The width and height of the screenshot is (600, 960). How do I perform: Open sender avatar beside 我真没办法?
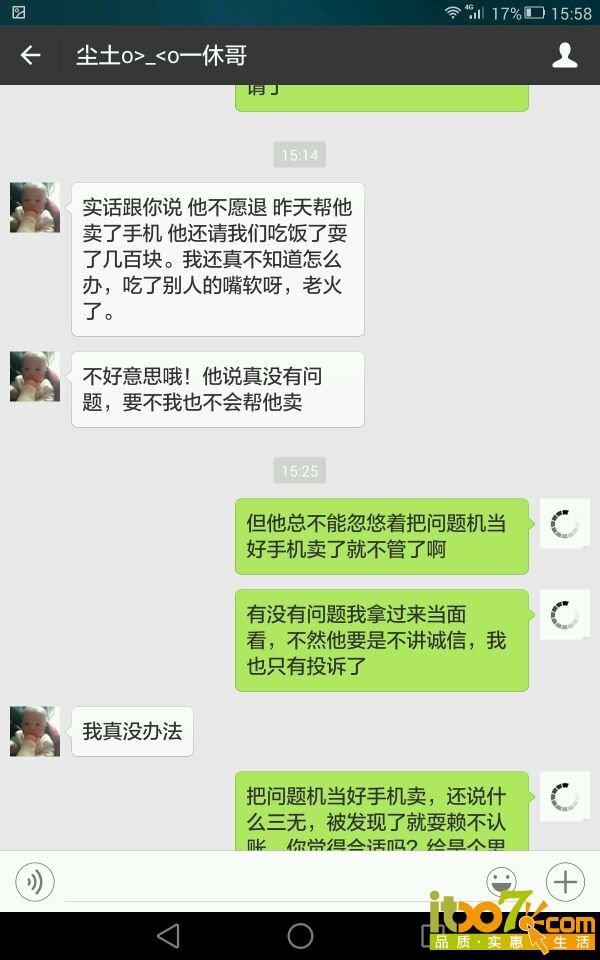click(35, 731)
